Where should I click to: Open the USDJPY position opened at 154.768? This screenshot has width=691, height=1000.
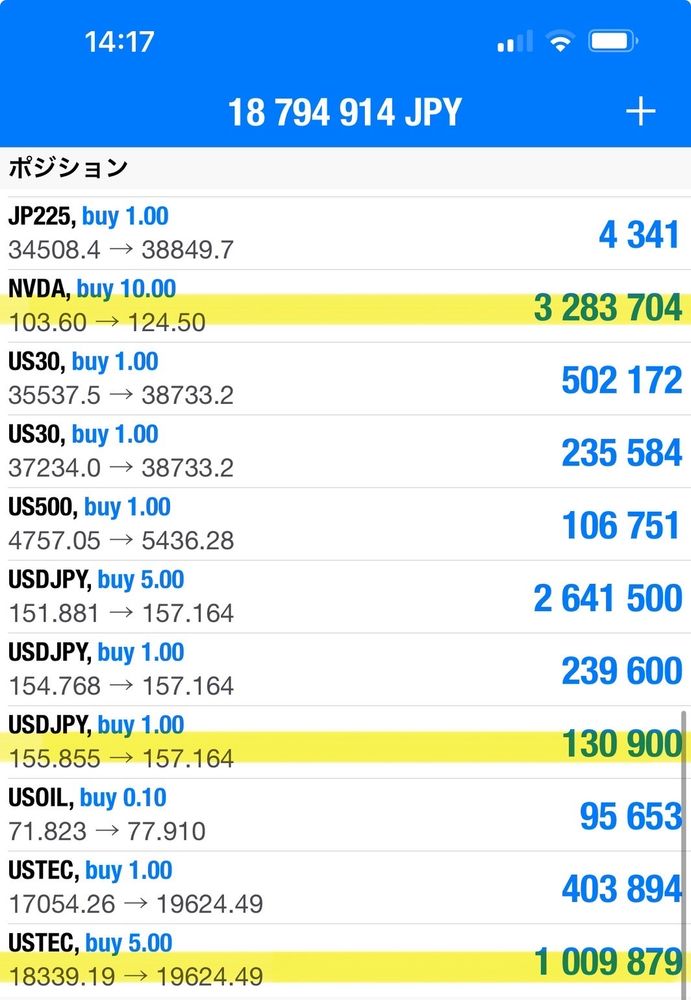pos(345,670)
